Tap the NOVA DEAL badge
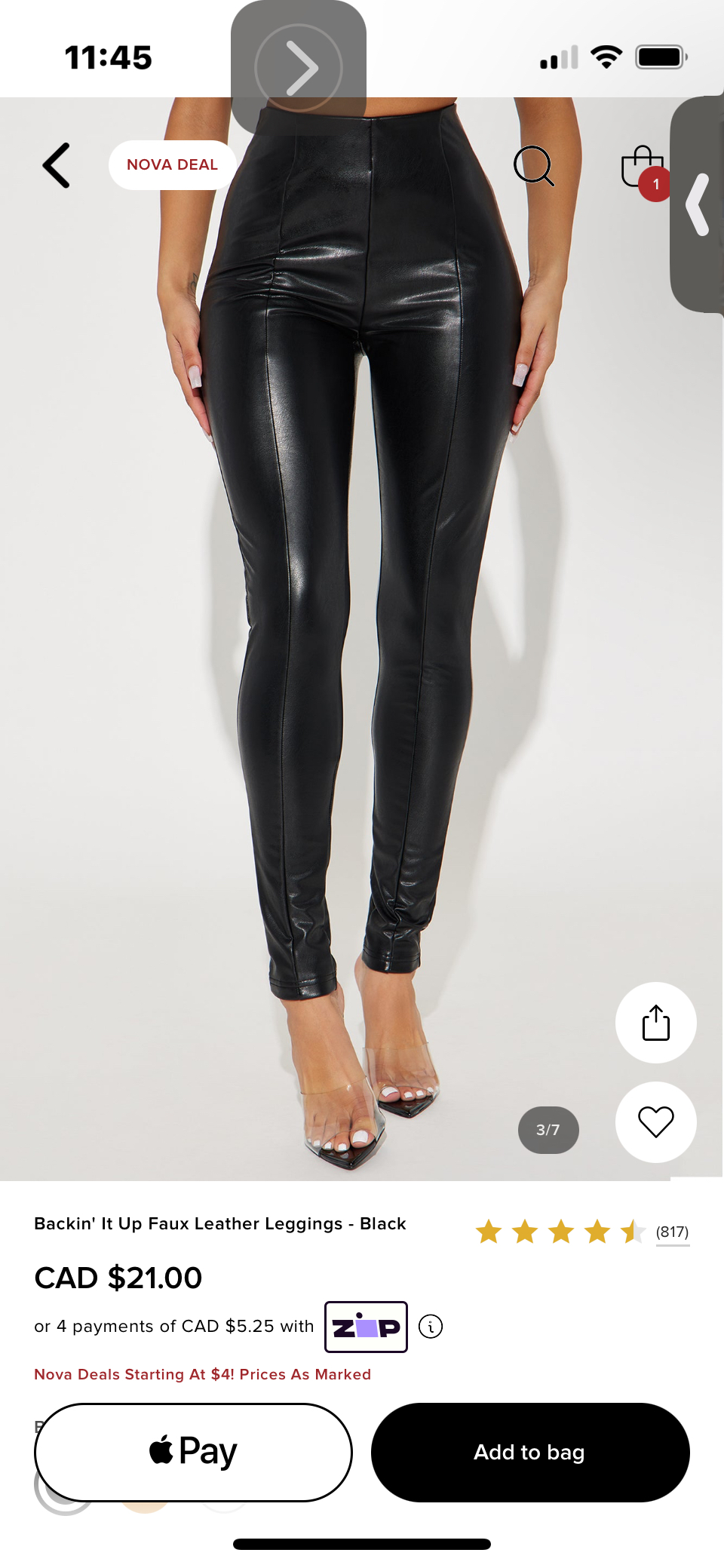This screenshot has height=1568, width=724. pyautogui.click(x=172, y=164)
